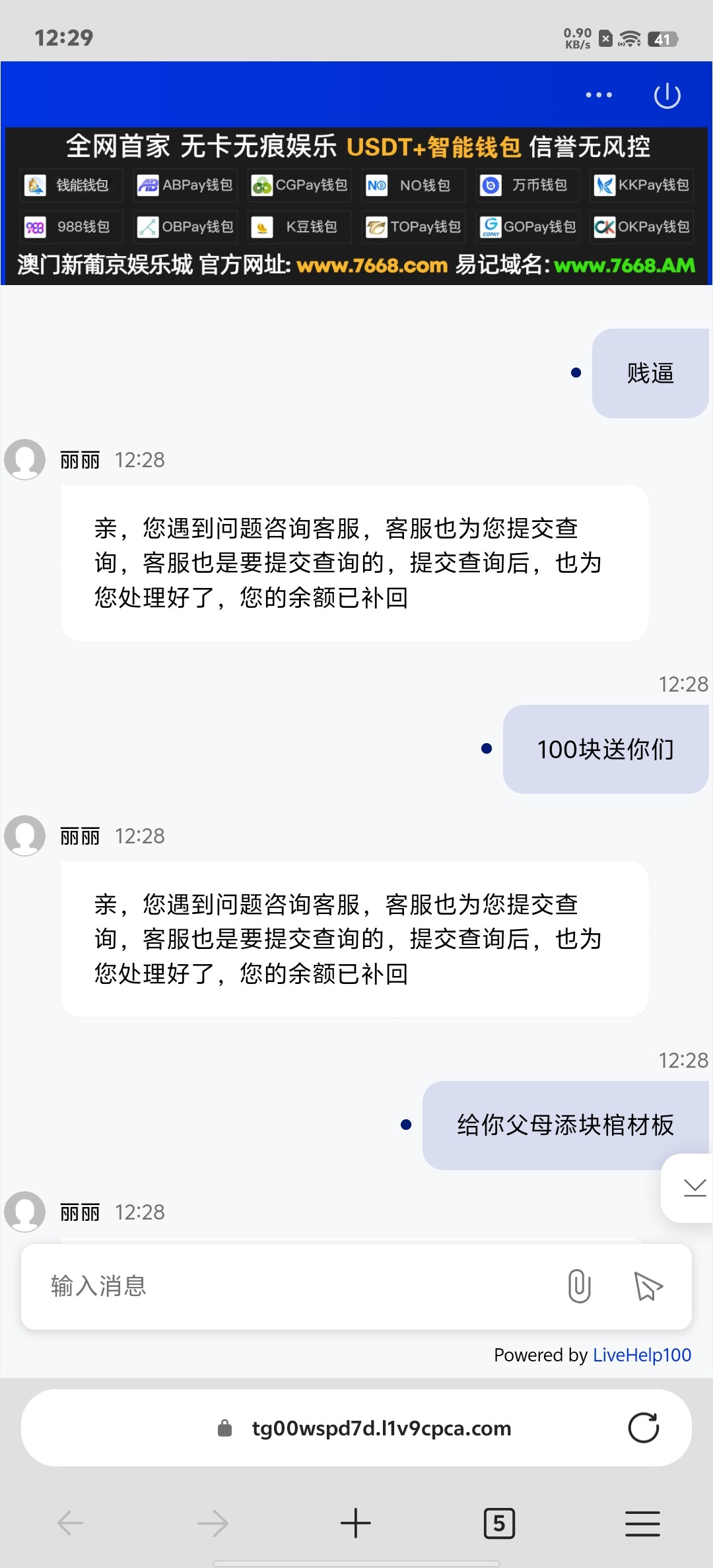Open the browser hamburger menu
This screenshot has height=1568, width=713.
click(642, 1523)
